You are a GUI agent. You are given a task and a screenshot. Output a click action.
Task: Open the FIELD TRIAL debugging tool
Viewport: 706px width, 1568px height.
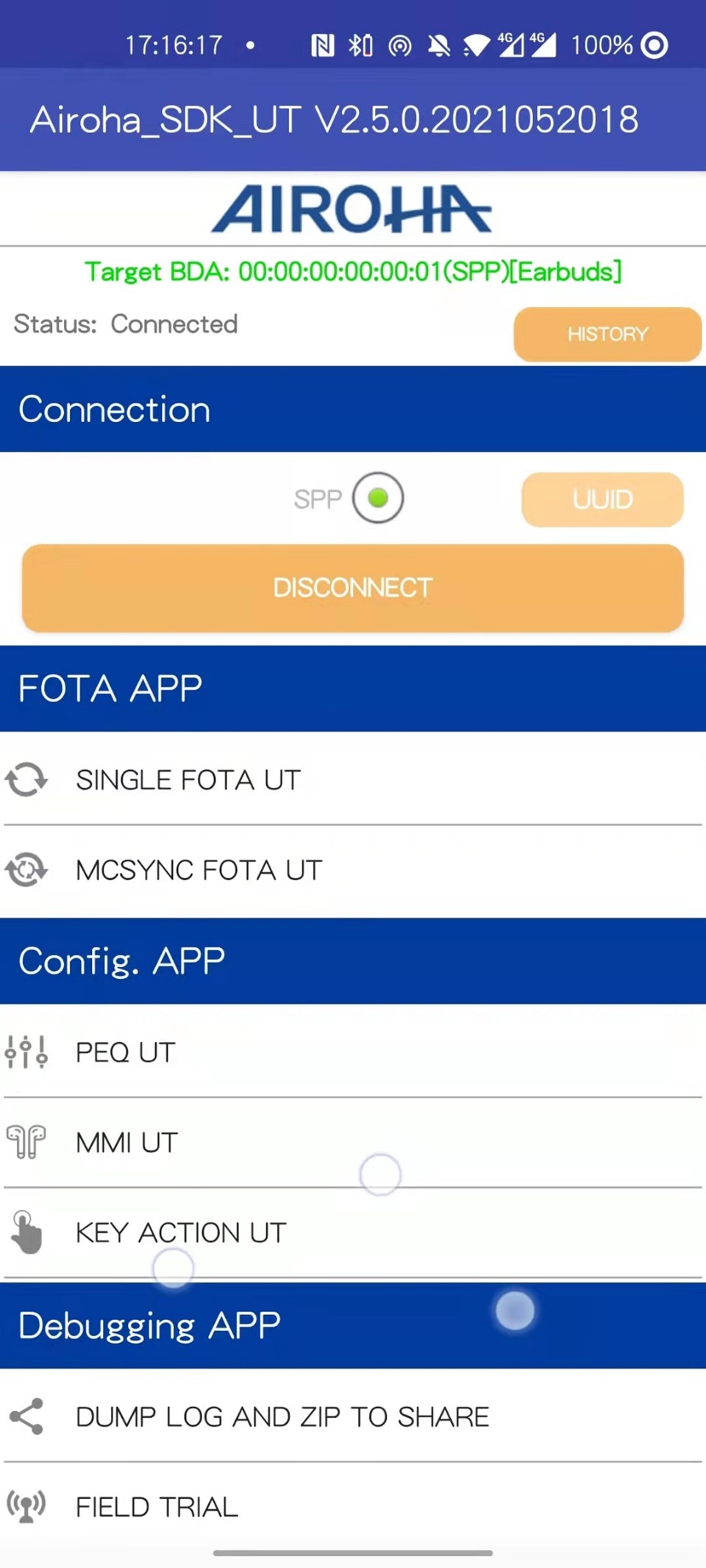coord(156,1506)
